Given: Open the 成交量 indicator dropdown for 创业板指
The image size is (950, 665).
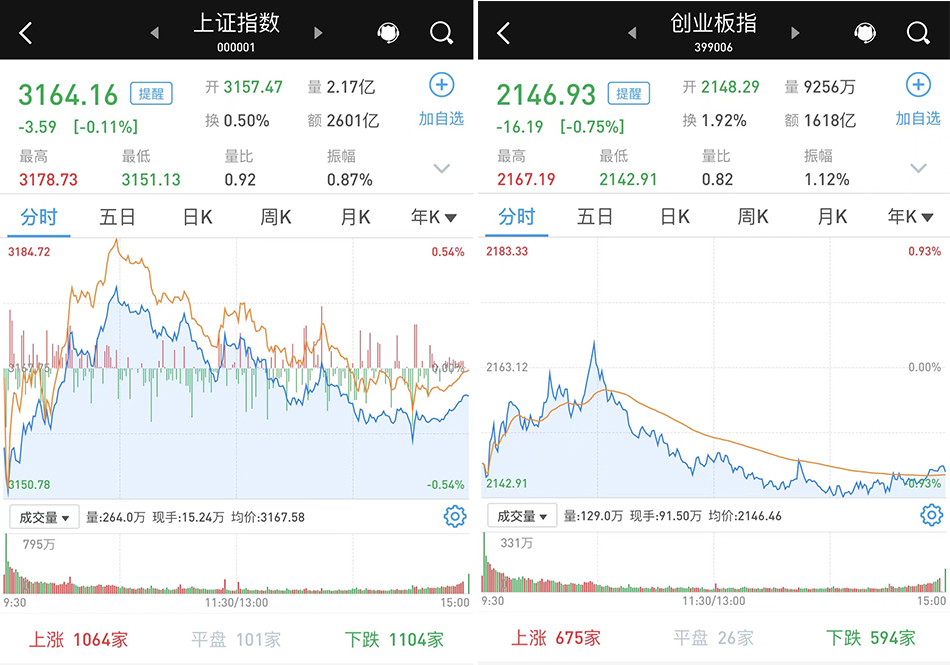Looking at the screenshot, I should pos(521,517).
